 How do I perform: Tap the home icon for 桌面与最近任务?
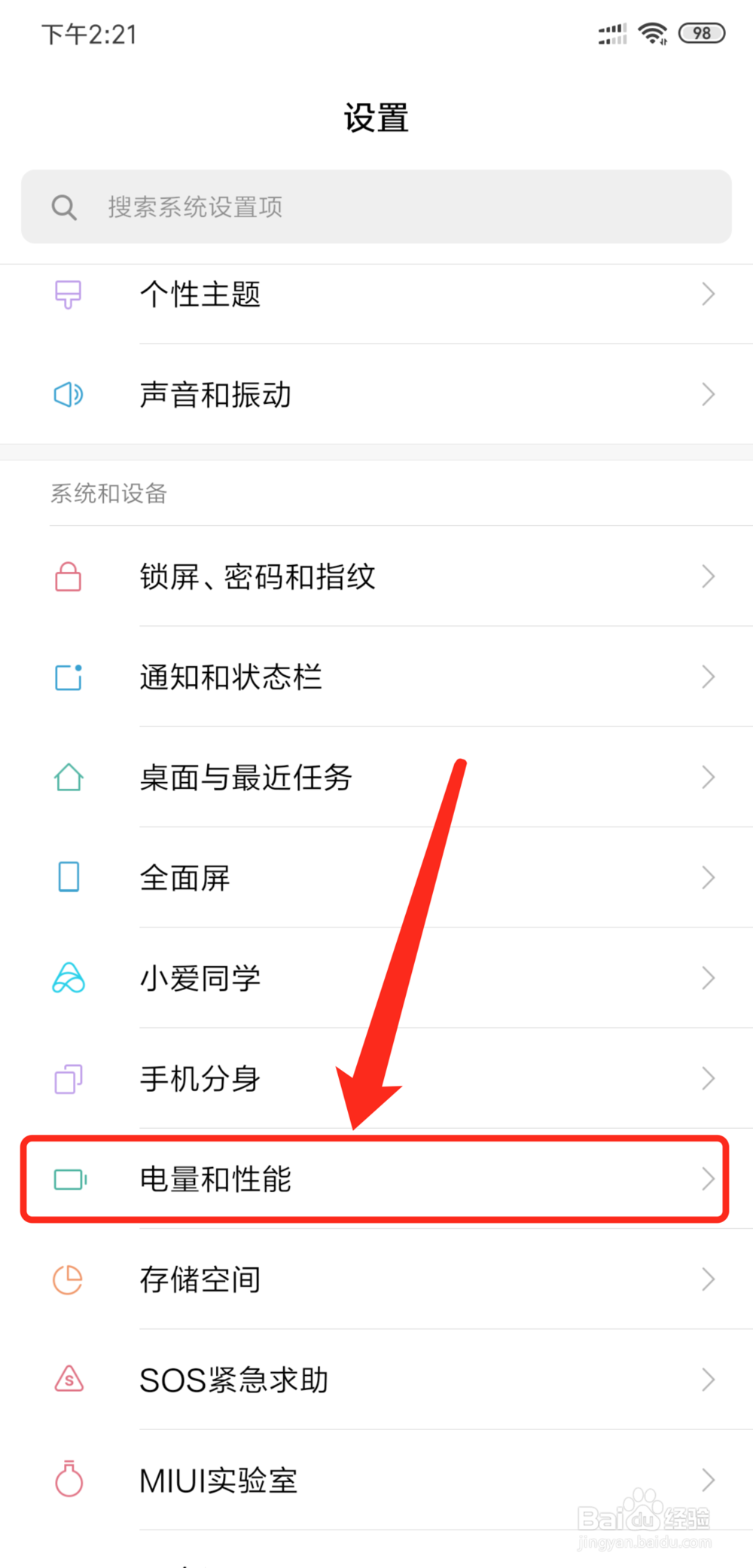(68, 778)
